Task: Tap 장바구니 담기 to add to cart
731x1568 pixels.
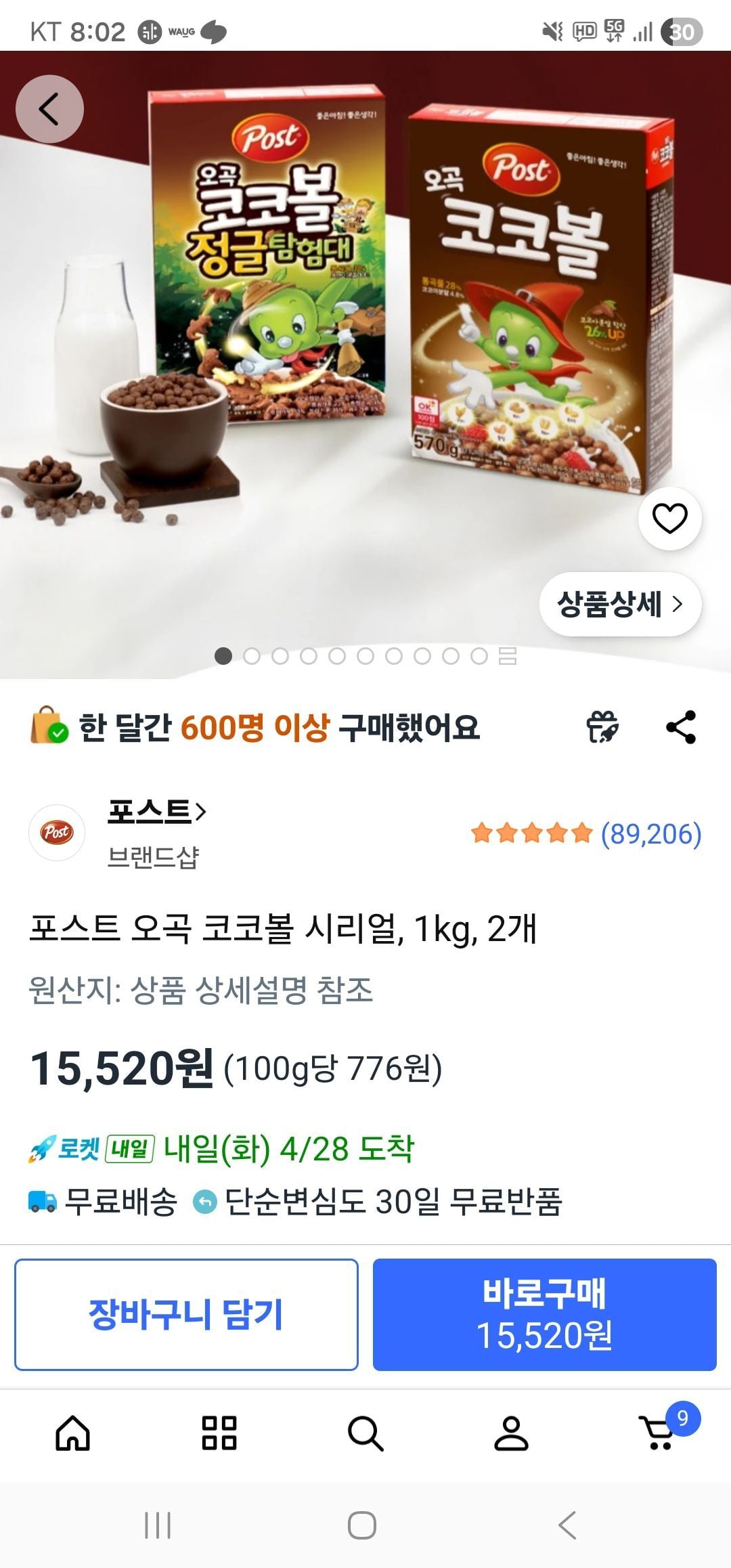Action: point(186,1315)
